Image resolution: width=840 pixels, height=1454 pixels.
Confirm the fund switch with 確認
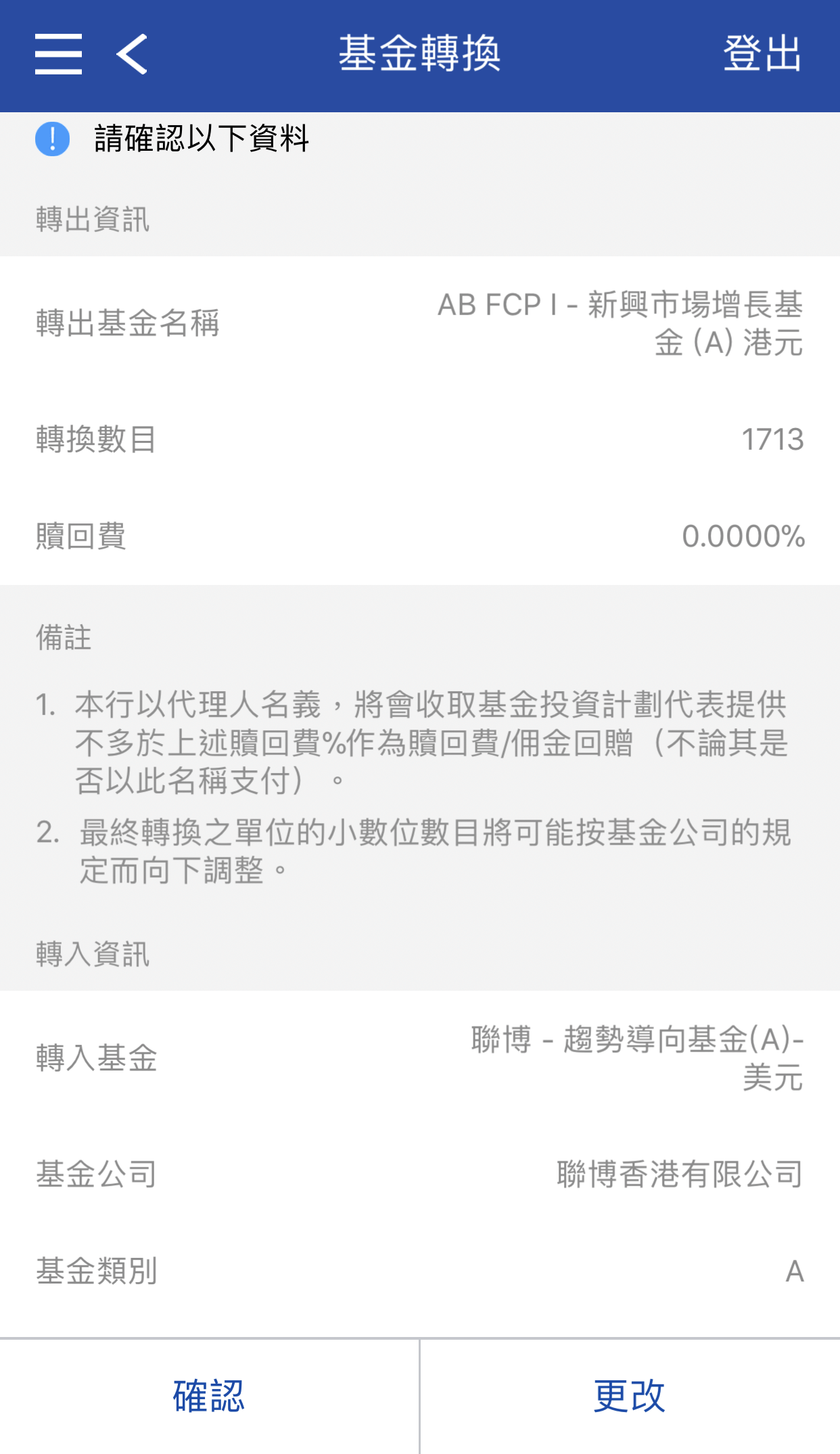point(209,1396)
